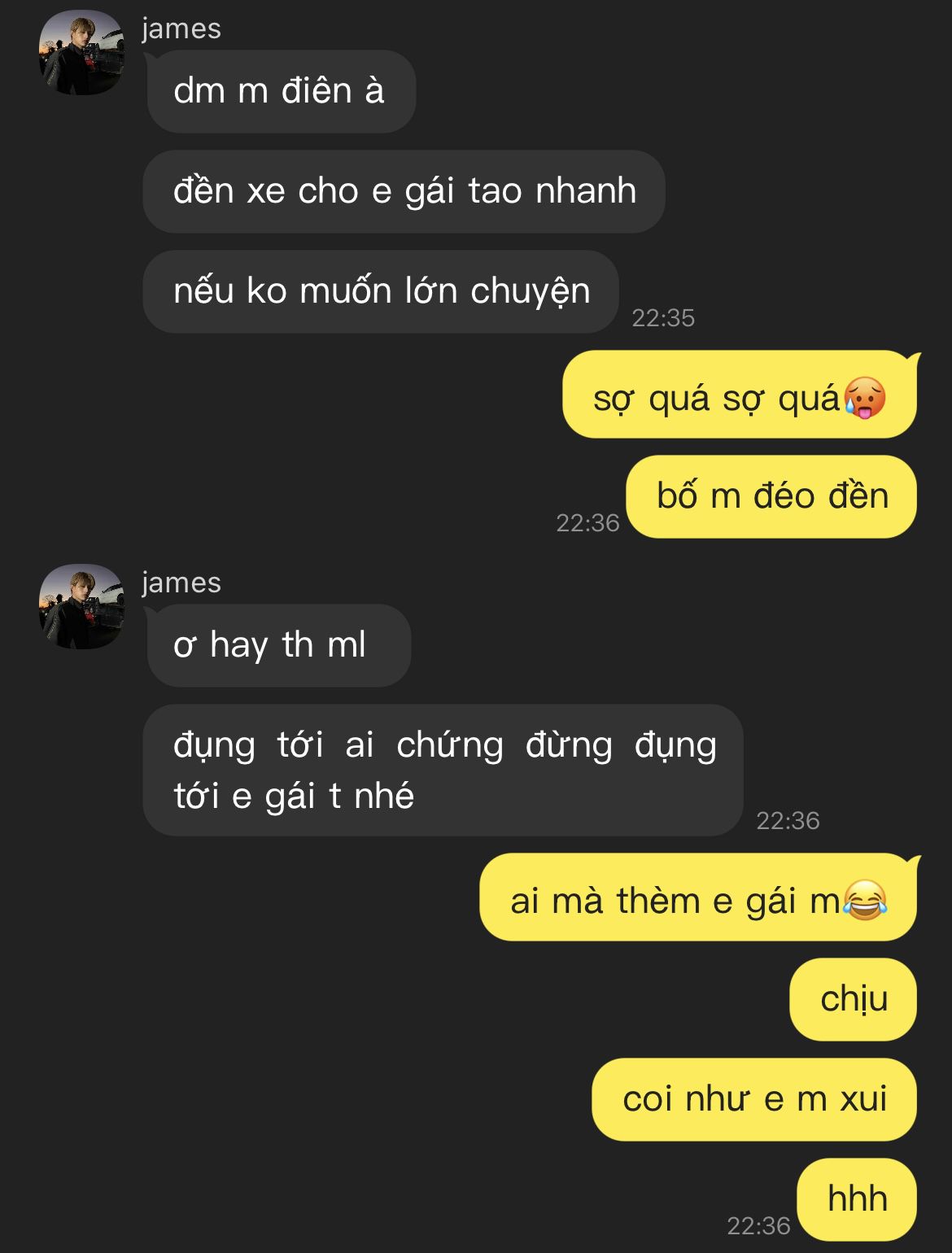
Task: Open james's avatar beside "dm m điên à"
Action: [x=81, y=53]
